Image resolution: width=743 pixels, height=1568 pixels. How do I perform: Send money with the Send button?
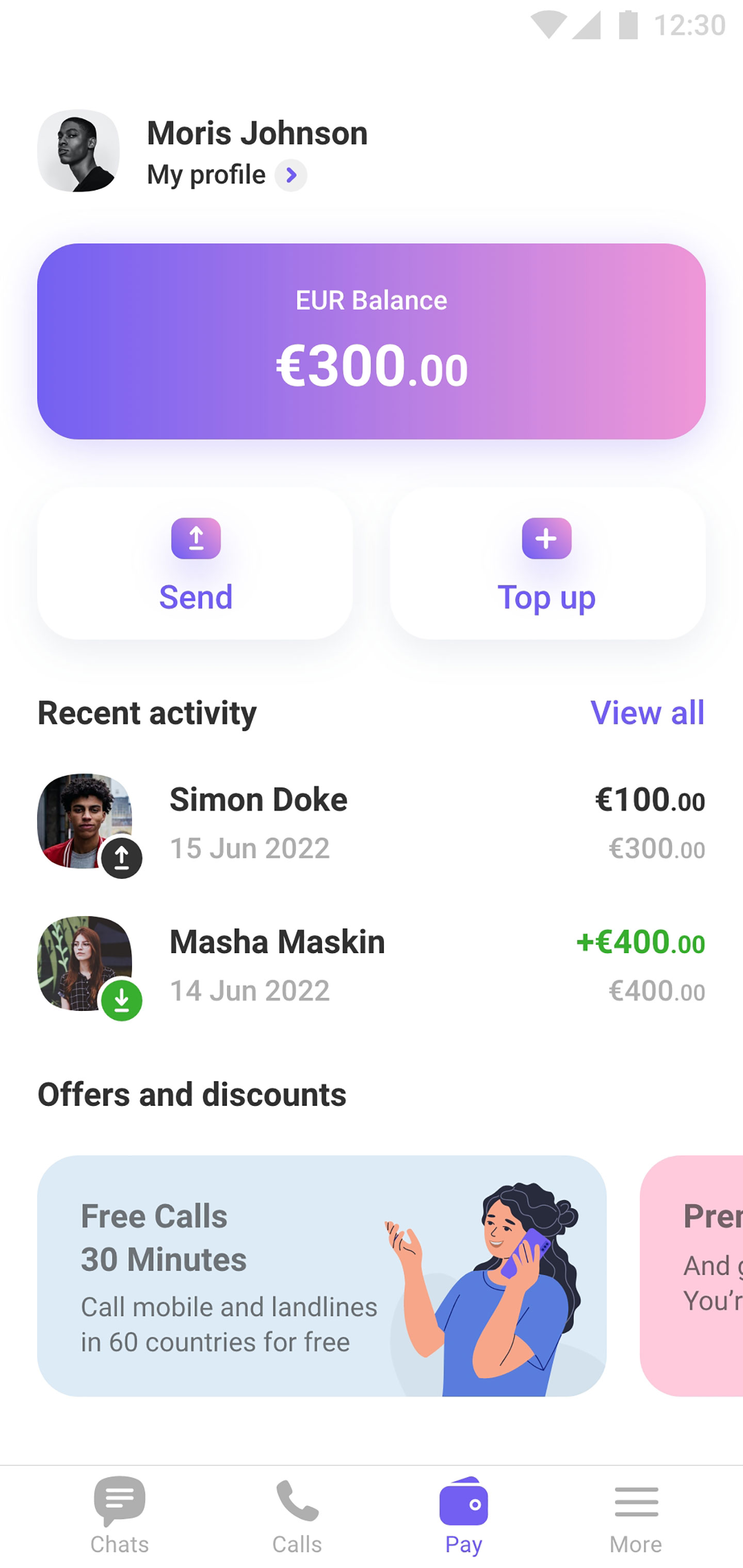click(195, 563)
